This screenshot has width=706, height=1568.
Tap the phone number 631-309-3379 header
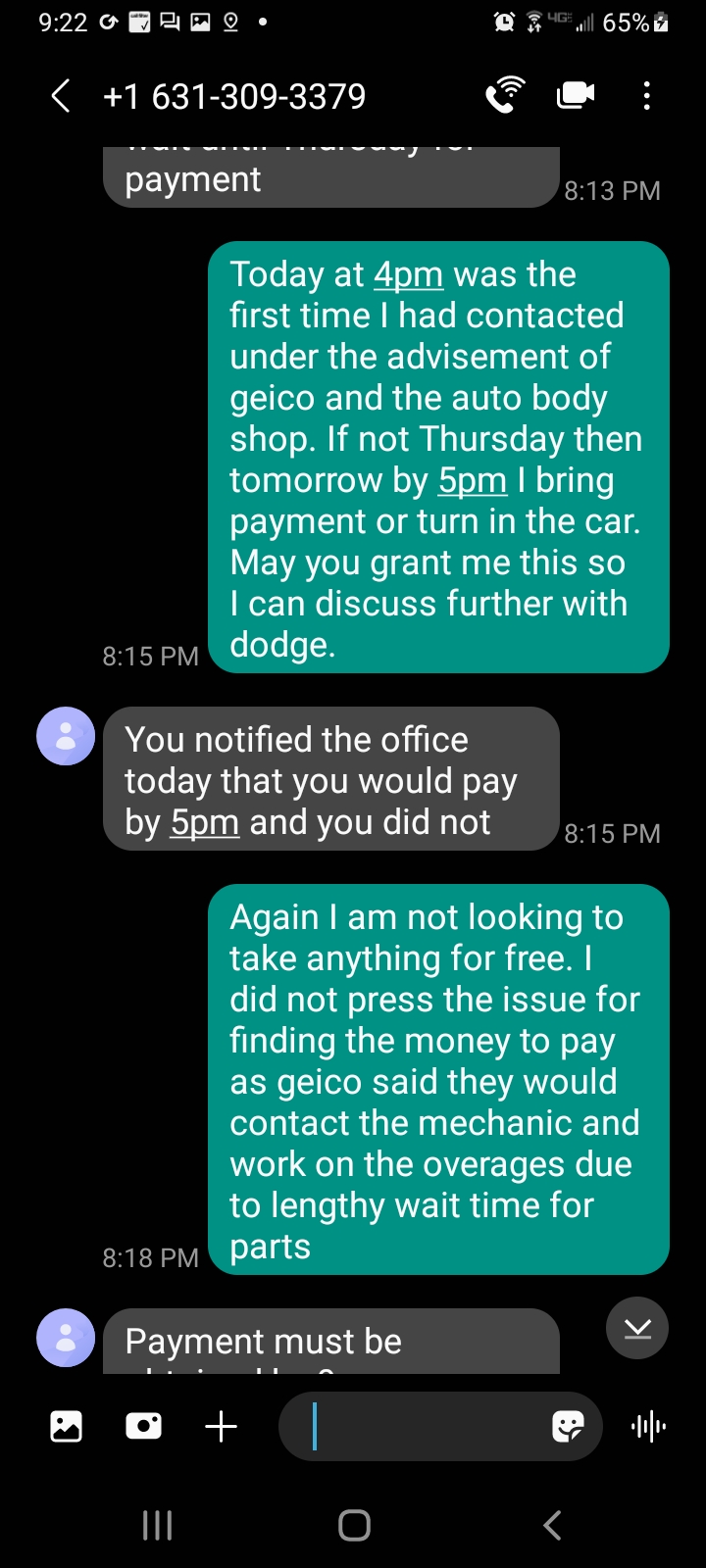[235, 94]
